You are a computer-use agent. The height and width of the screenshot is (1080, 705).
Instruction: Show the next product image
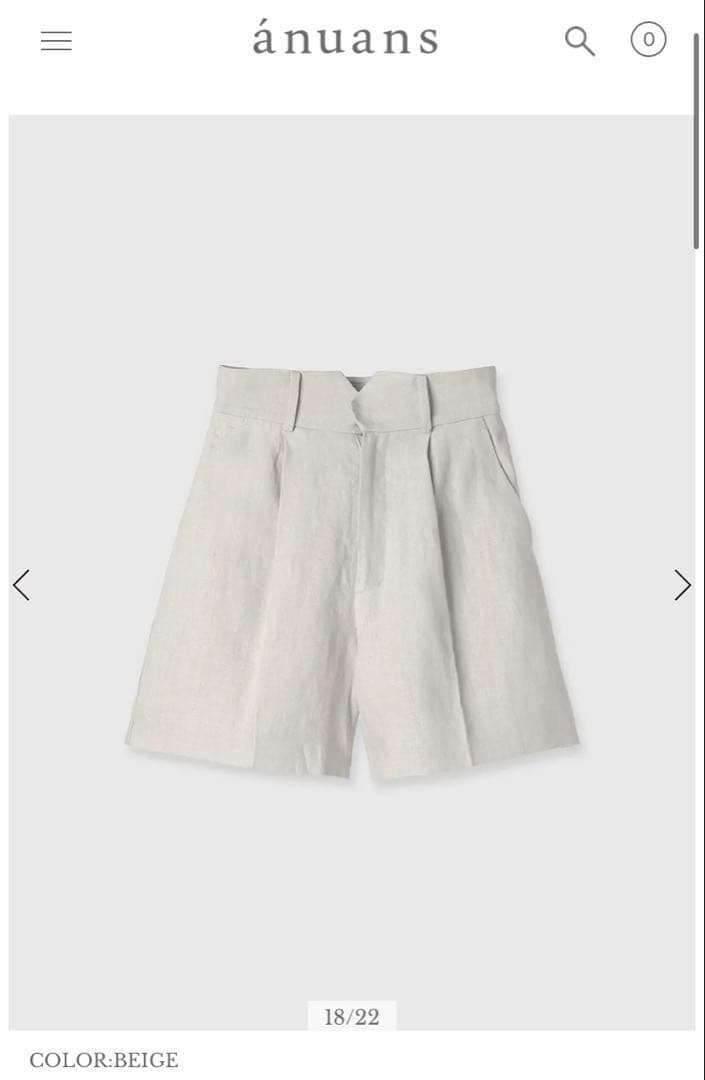(682, 585)
